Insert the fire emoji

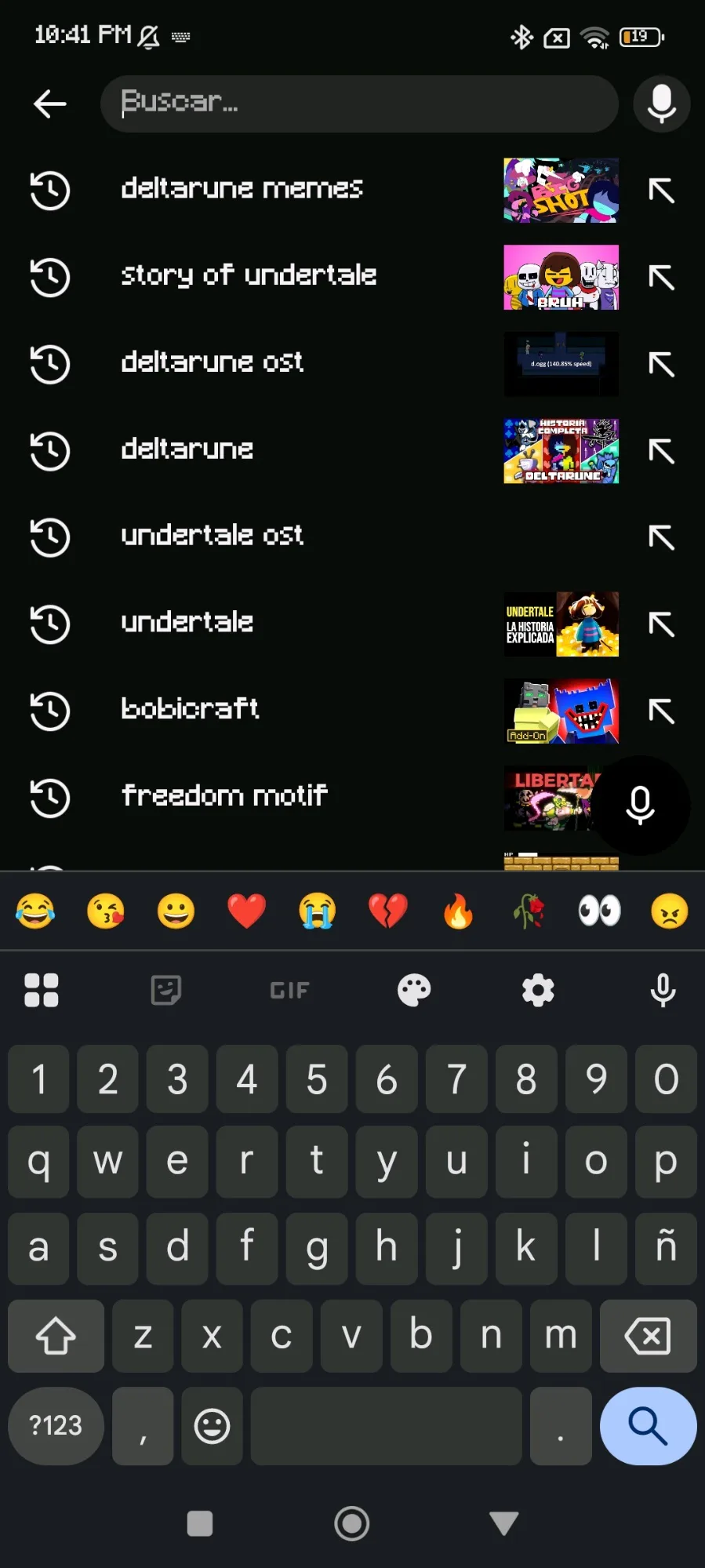[458, 911]
